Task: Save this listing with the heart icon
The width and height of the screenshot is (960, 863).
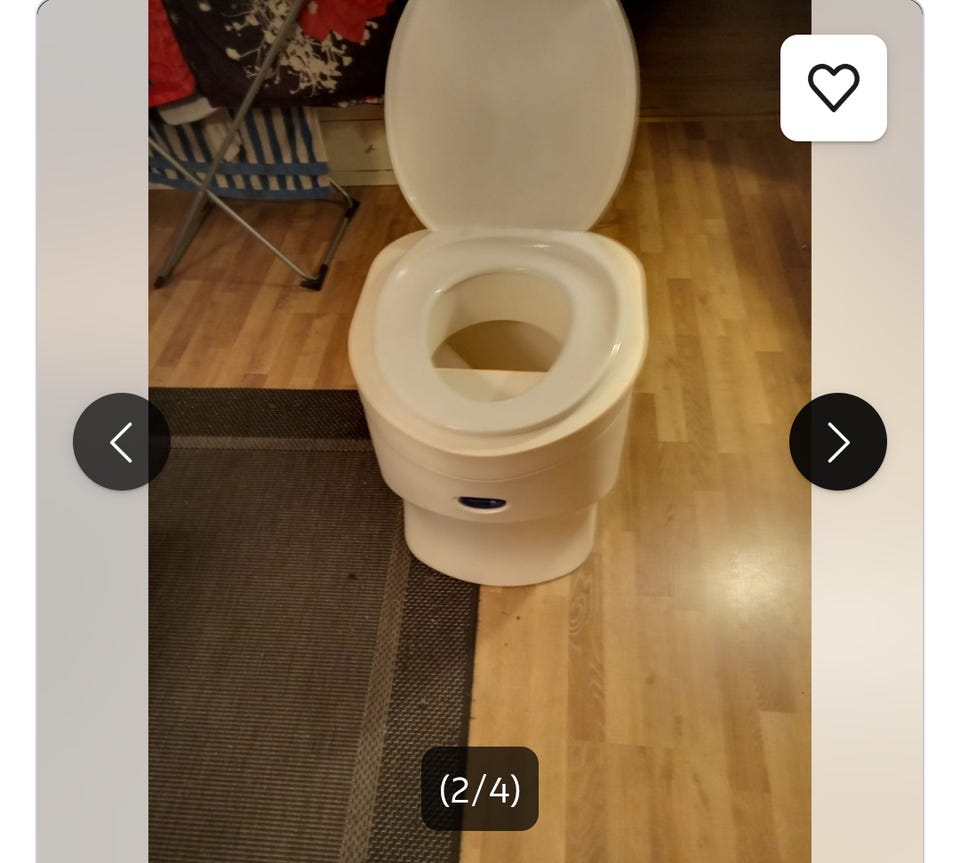Action: 833,88
